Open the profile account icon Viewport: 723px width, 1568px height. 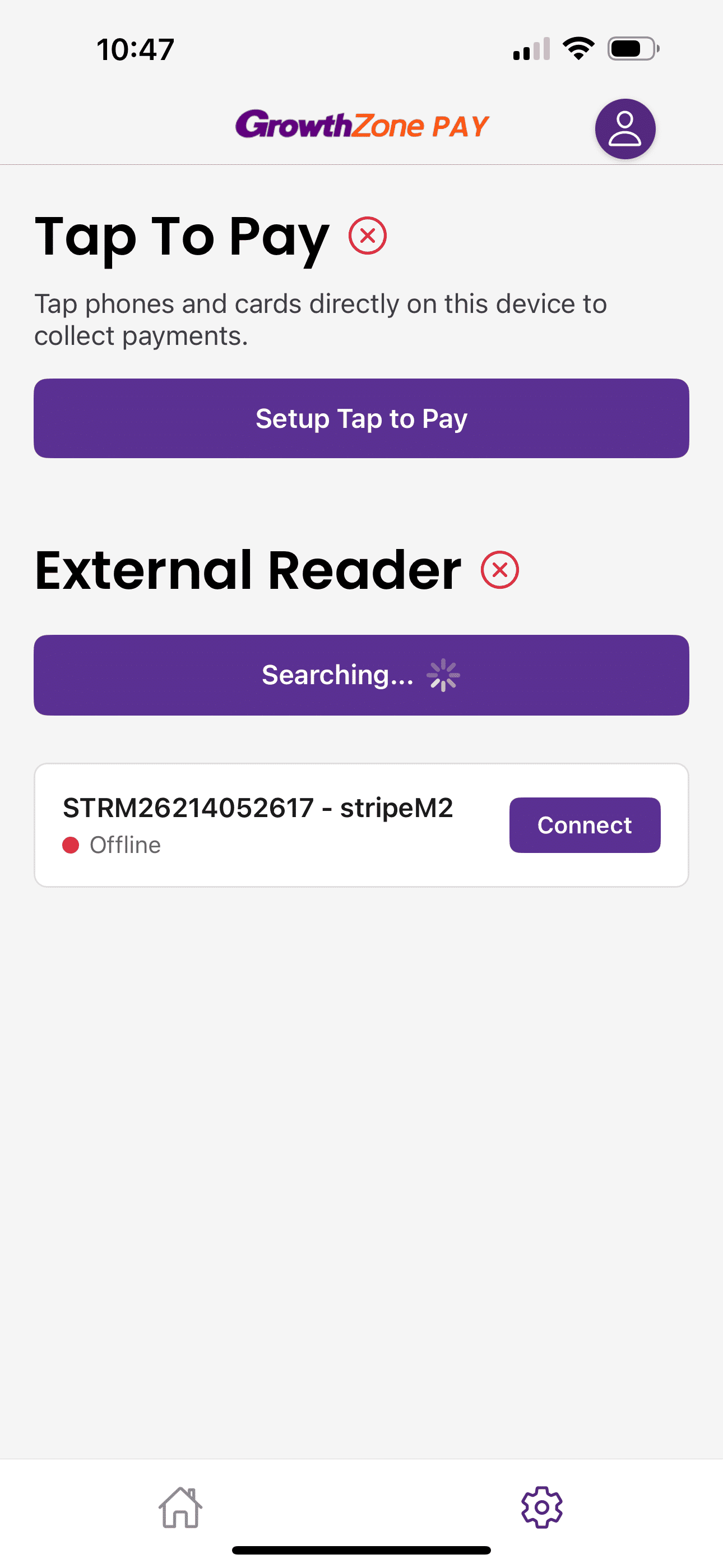(625, 128)
